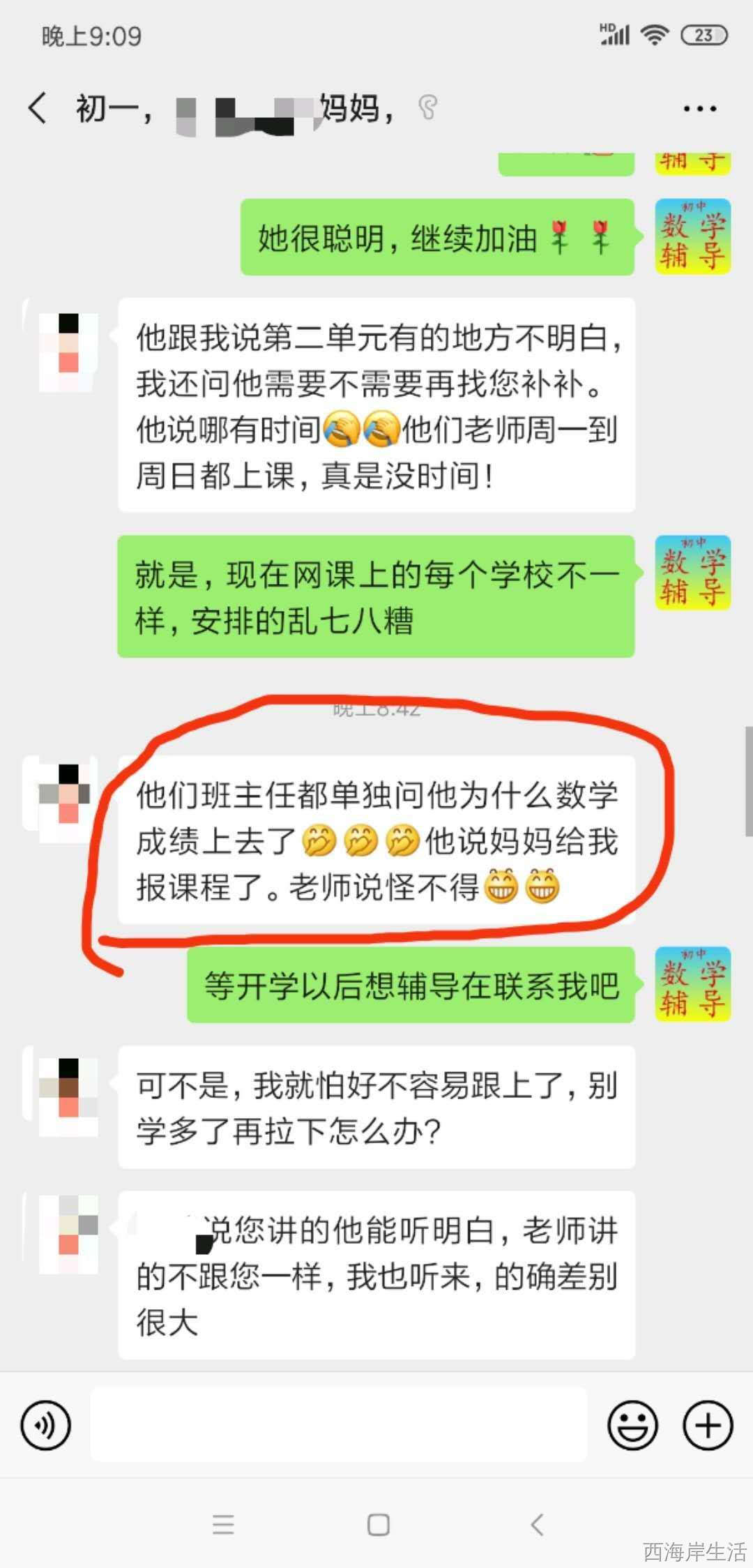Open the system recent apps button
This screenshot has width=753, height=1568.
point(223,1525)
